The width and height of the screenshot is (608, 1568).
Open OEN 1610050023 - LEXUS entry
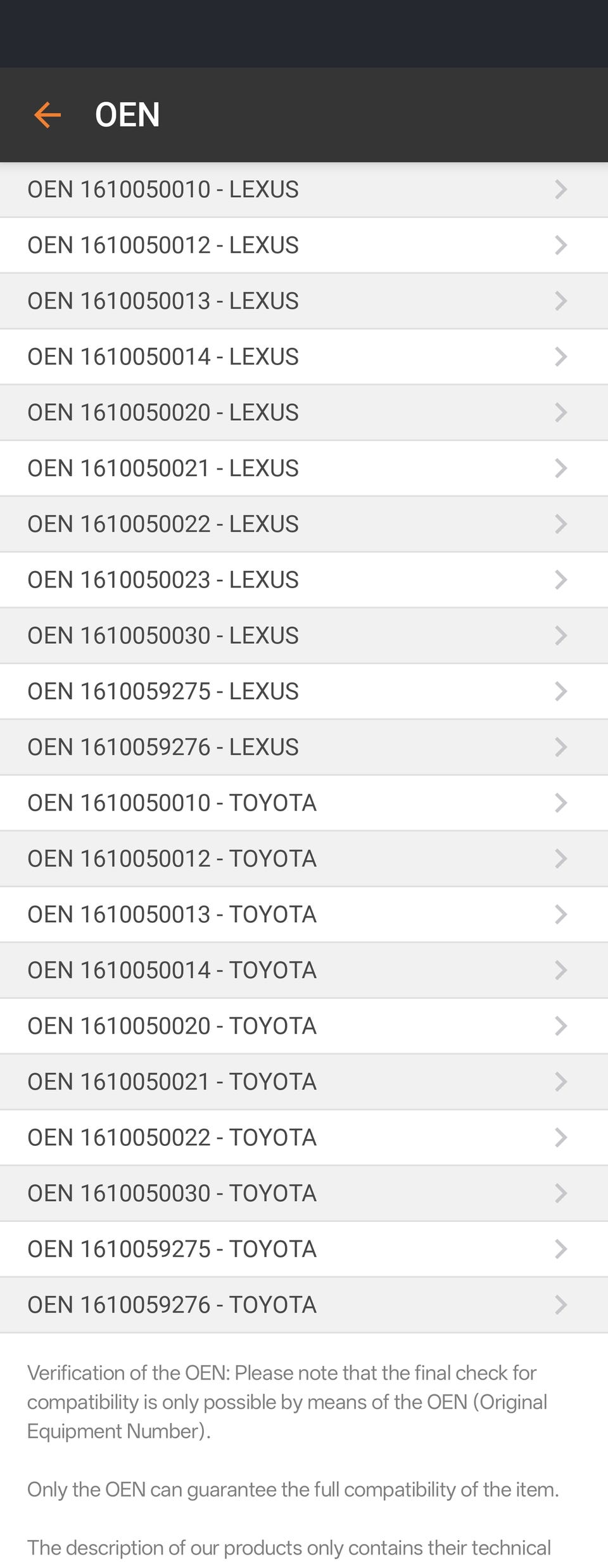click(x=304, y=580)
